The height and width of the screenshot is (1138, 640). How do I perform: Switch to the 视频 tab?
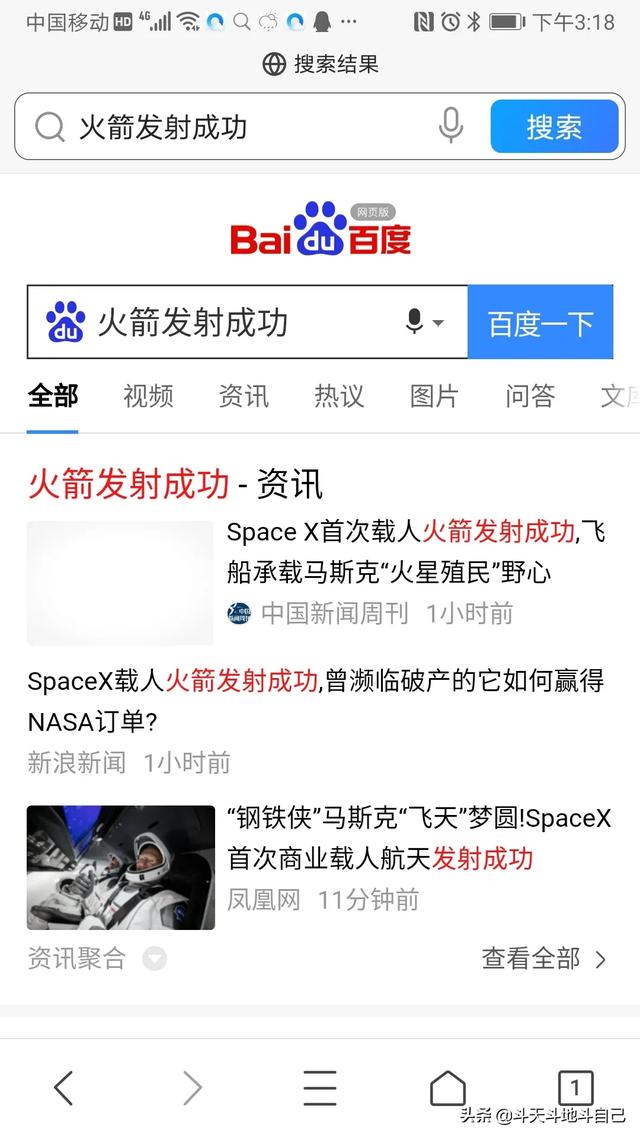tap(148, 396)
